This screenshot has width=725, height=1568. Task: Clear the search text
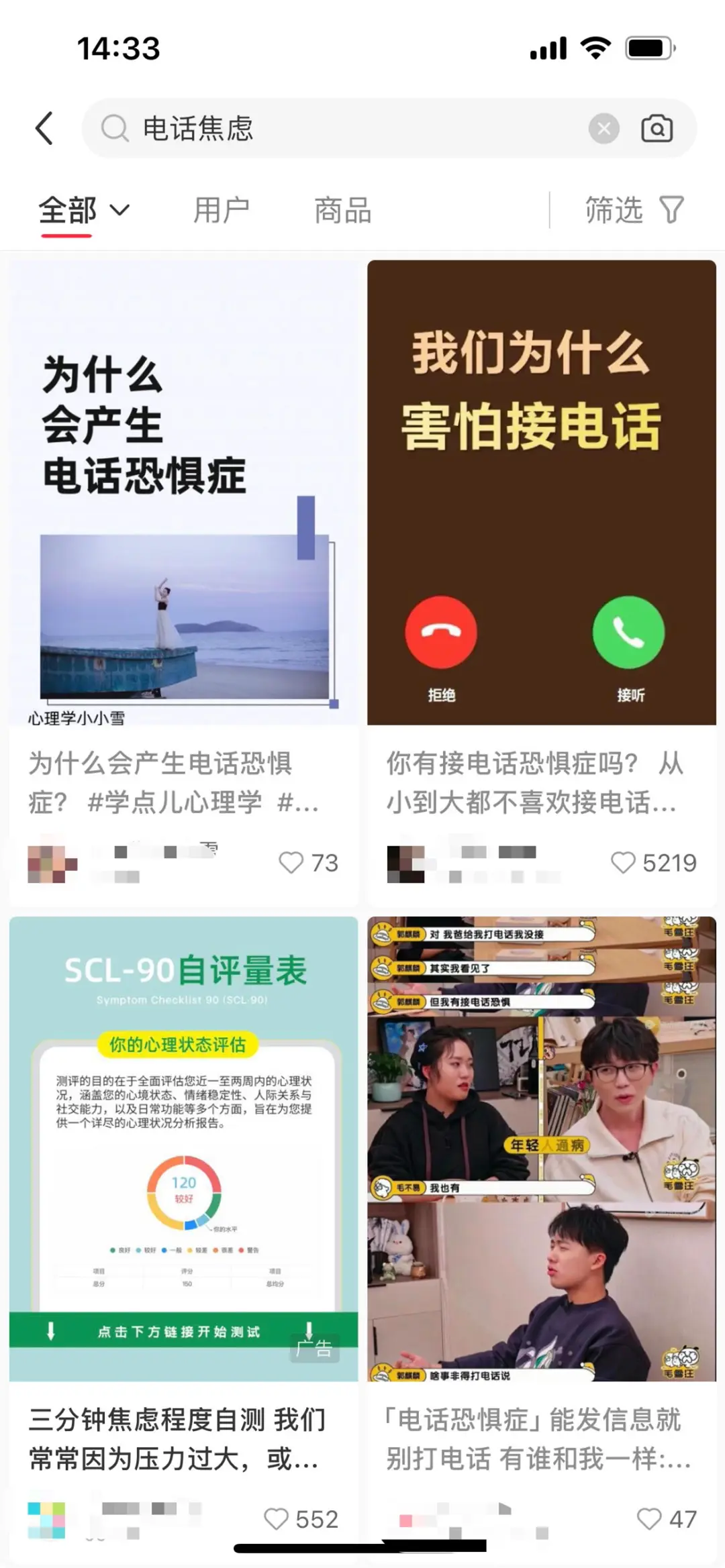pyautogui.click(x=603, y=128)
